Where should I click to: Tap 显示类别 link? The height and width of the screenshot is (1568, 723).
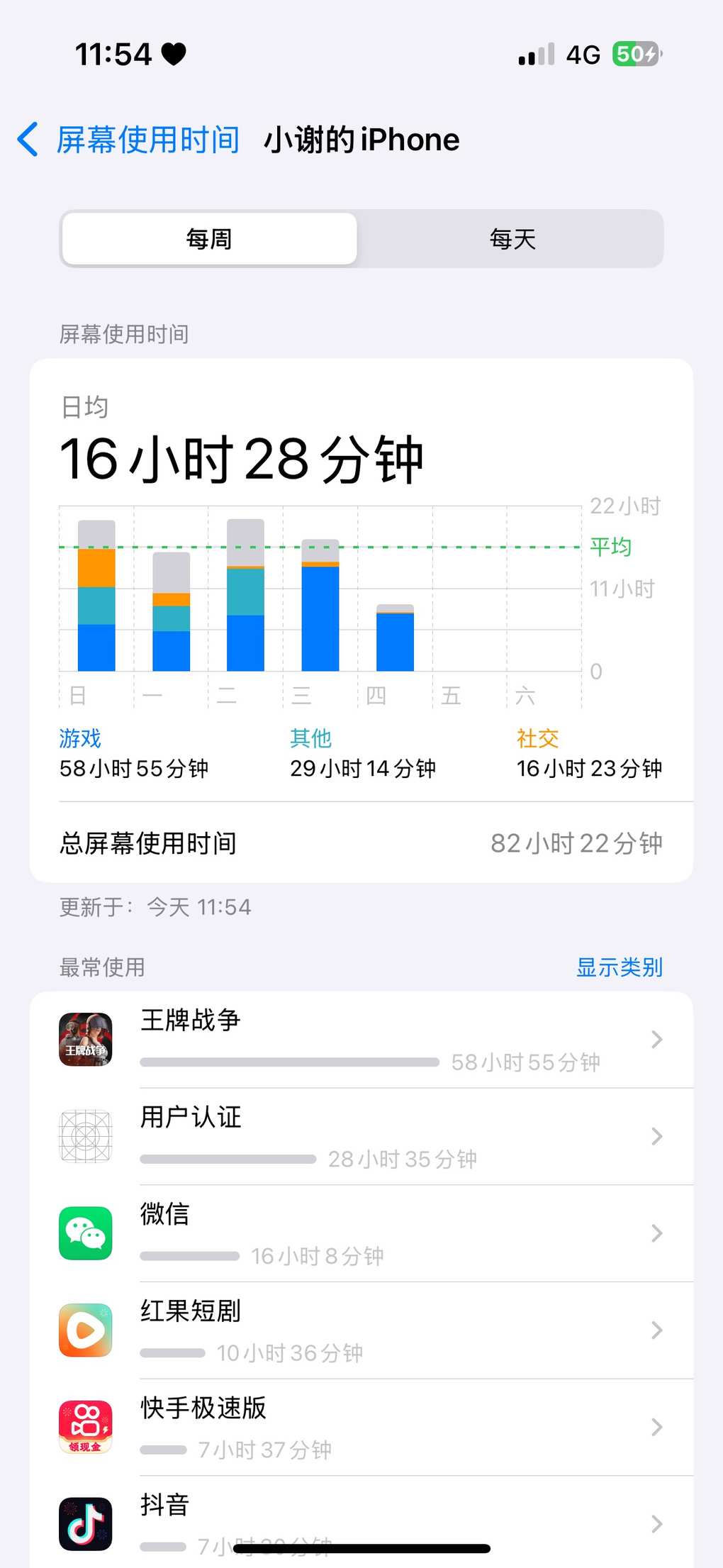[619, 967]
